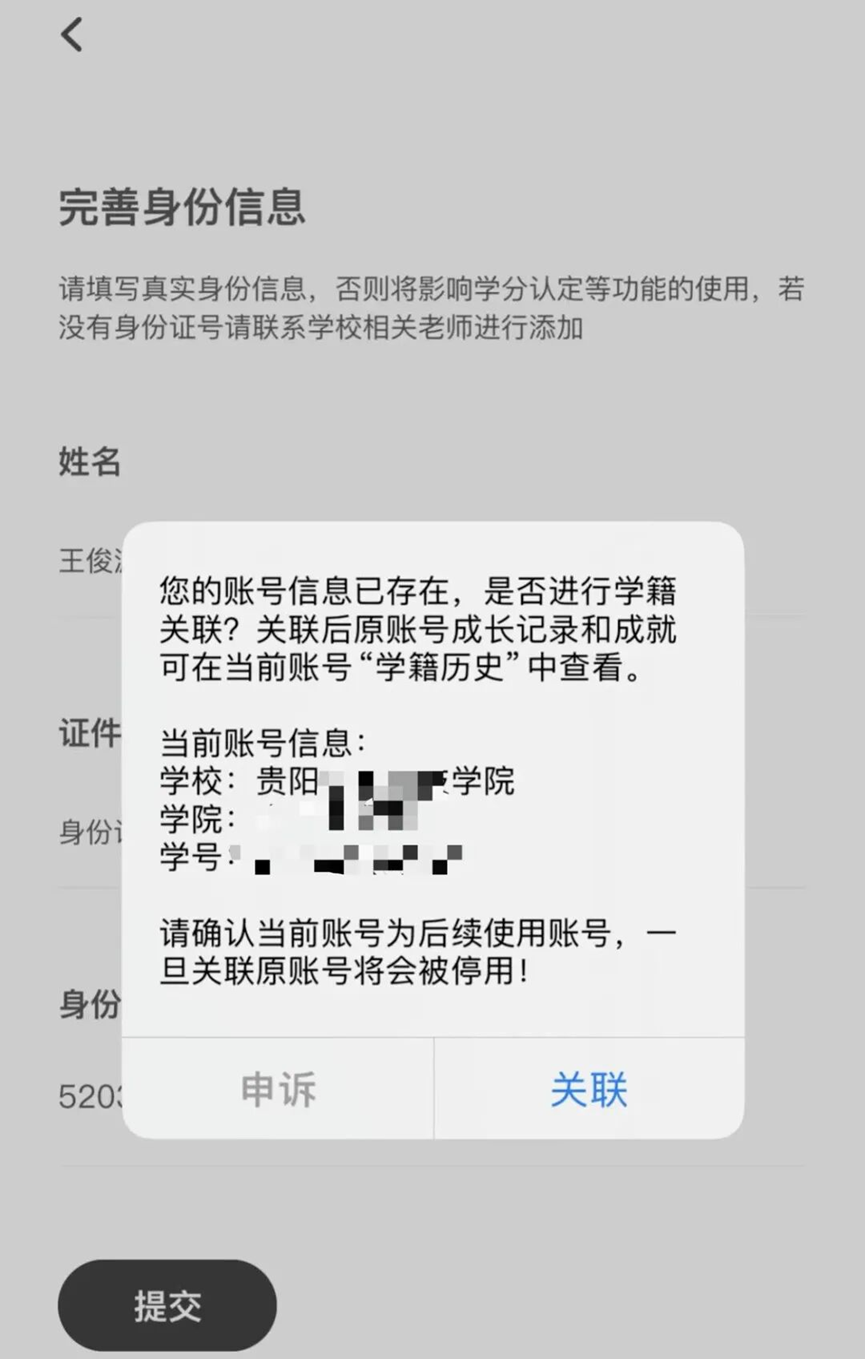Tap 关联 to link the account

[589, 1089]
